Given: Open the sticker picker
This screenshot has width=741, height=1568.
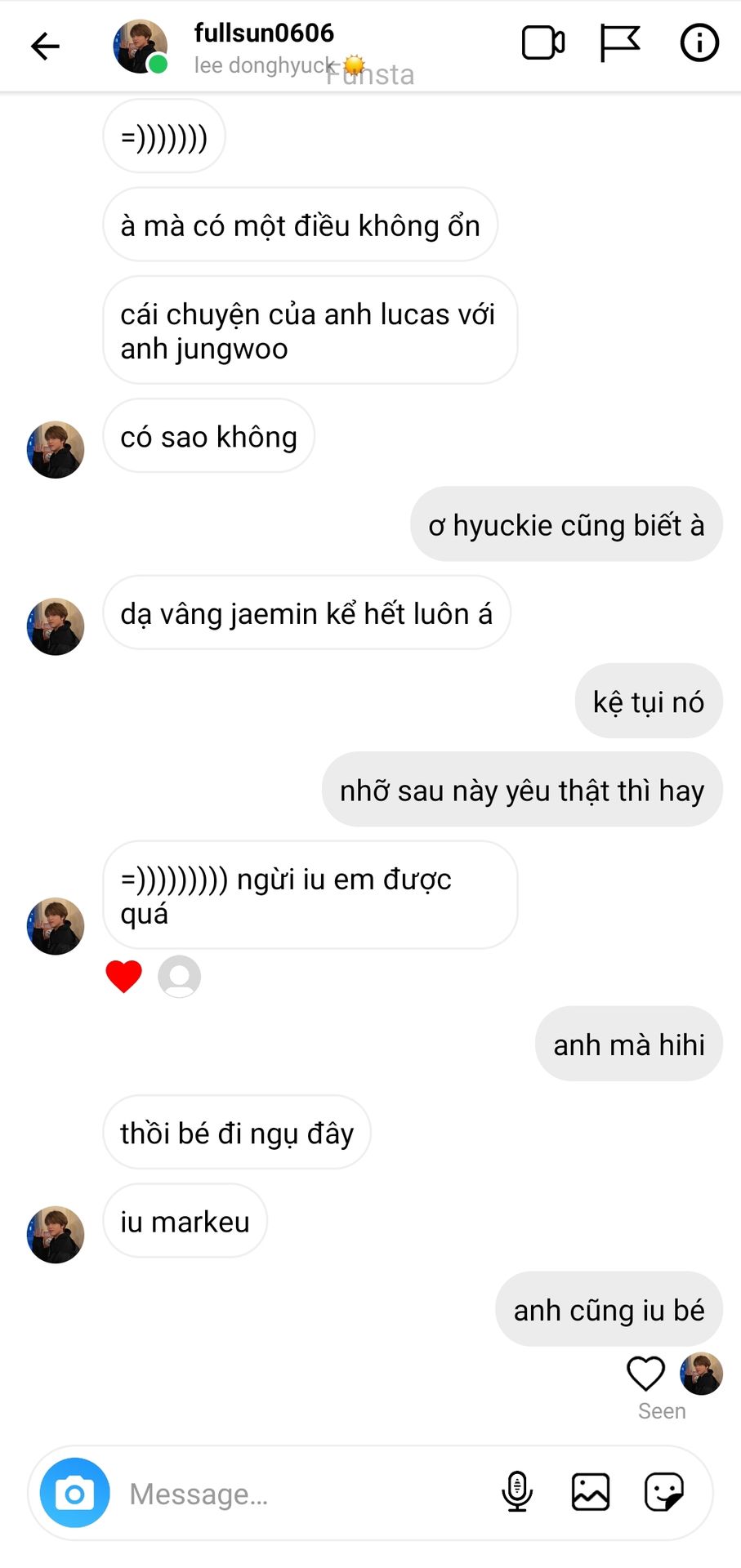Looking at the screenshot, I should coord(663,1492).
